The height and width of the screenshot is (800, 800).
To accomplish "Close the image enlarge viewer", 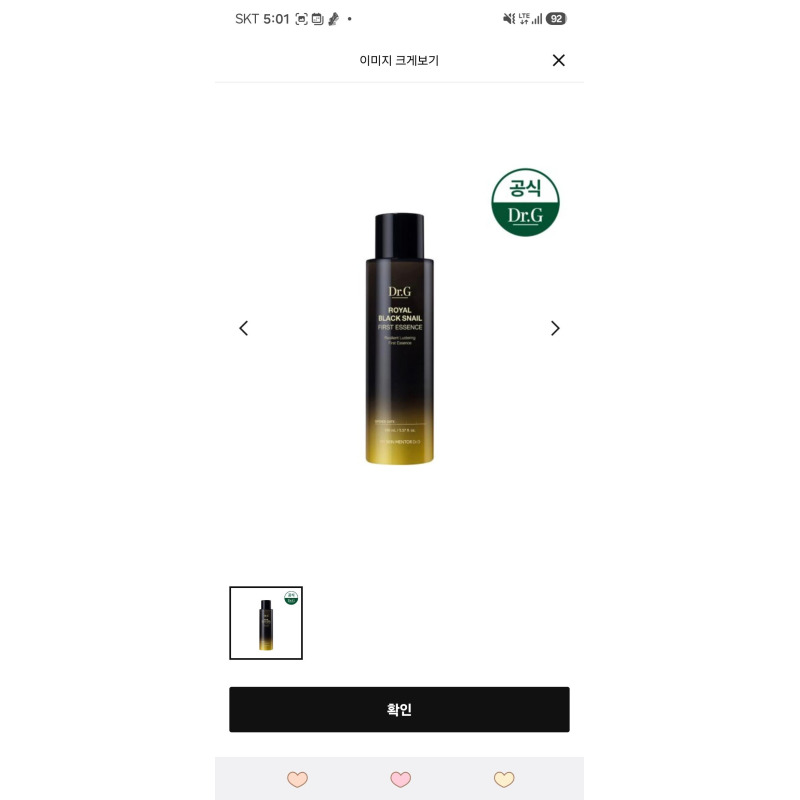I will [558, 60].
